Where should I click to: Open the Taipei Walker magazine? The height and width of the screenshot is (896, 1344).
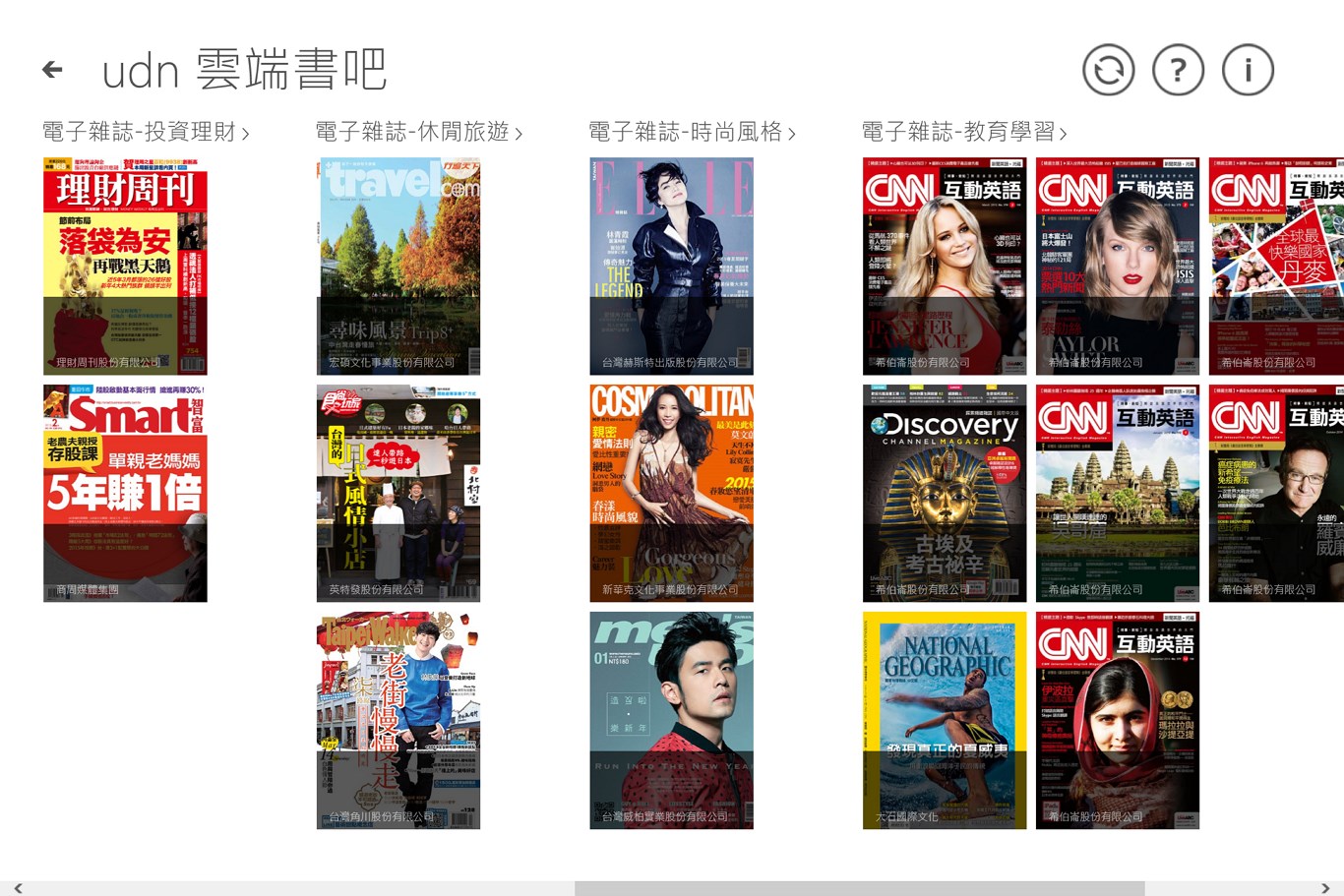(x=398, y=720)
